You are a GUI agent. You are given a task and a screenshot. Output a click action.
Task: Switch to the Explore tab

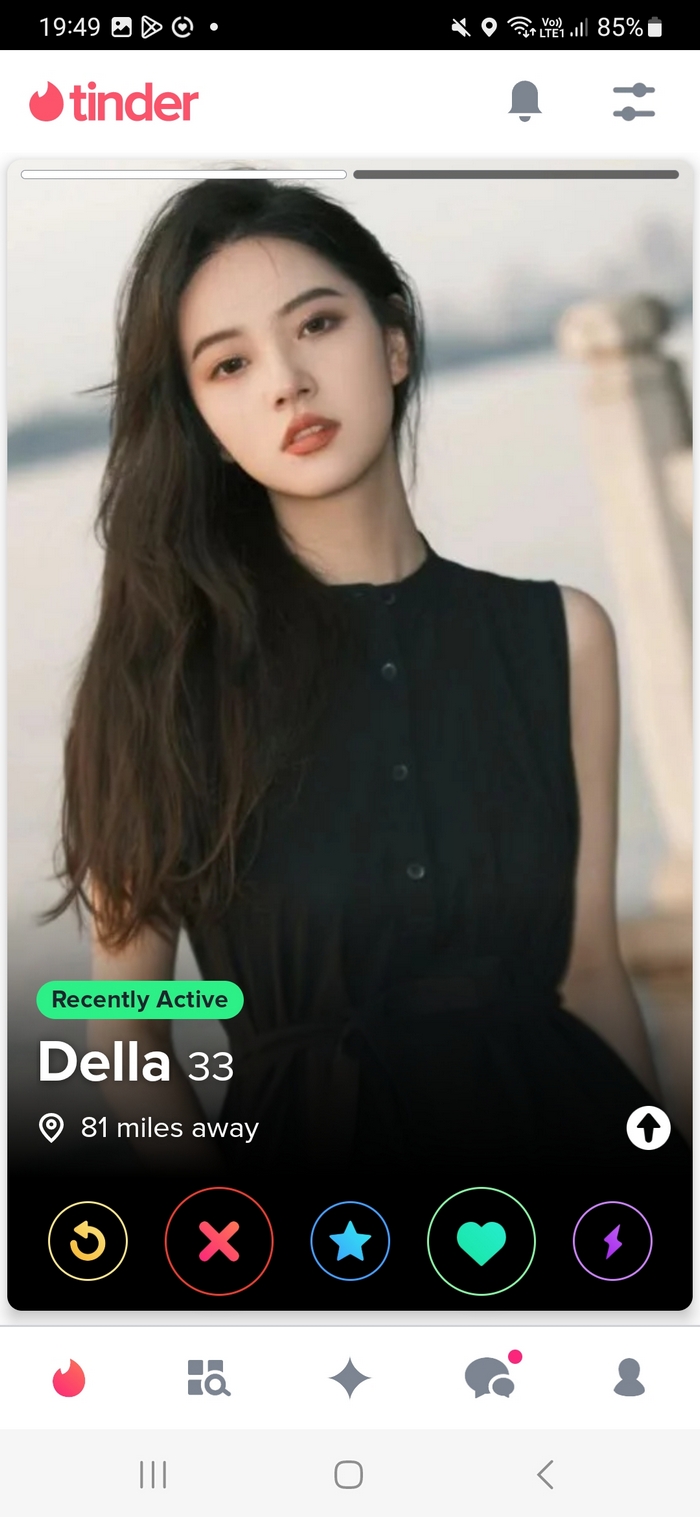[x=209, y=1378]
